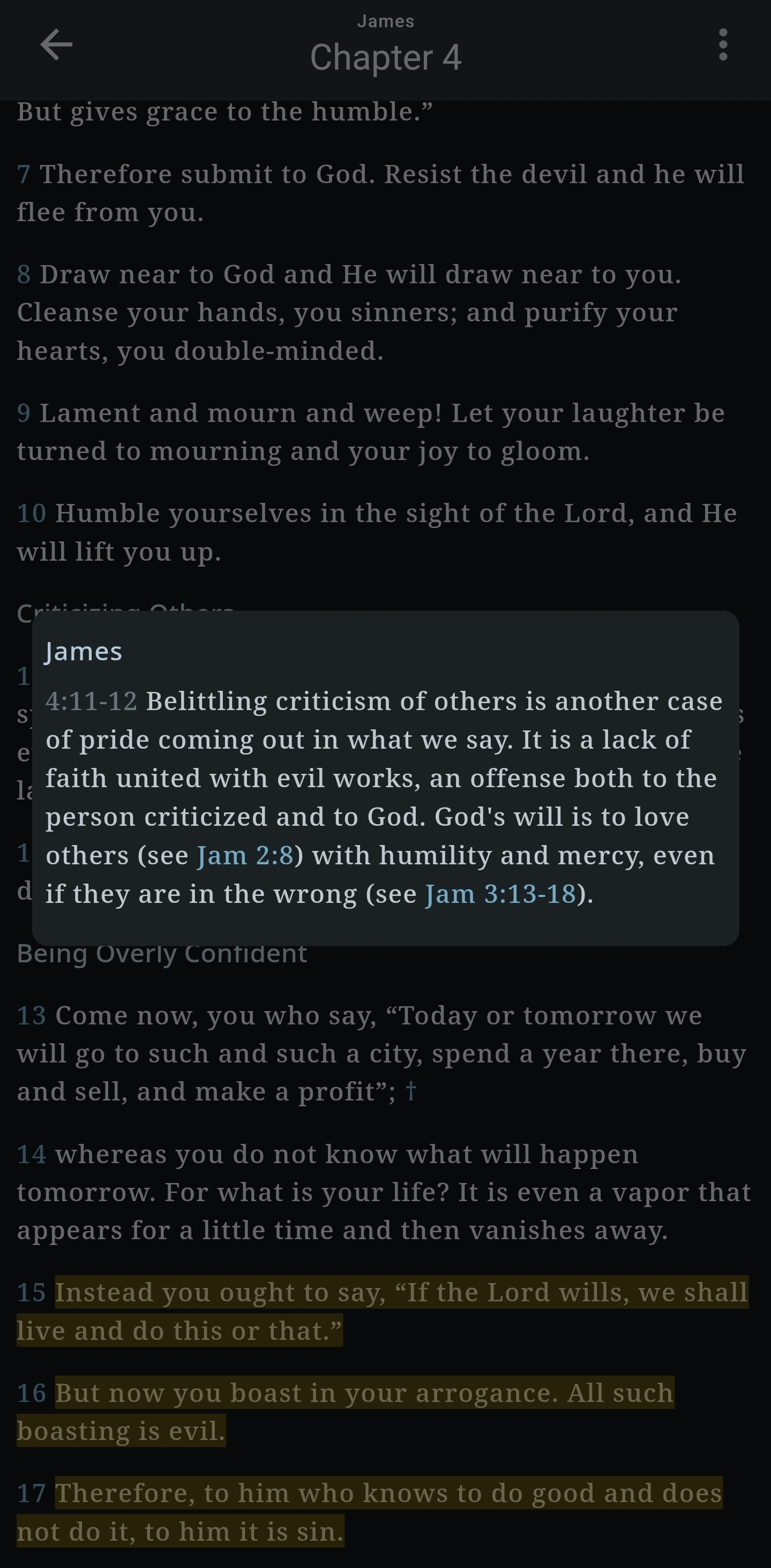Open the dagger footnote on verse 13
Viewport: 771px width, 1568px height.
coord(411,1091)
